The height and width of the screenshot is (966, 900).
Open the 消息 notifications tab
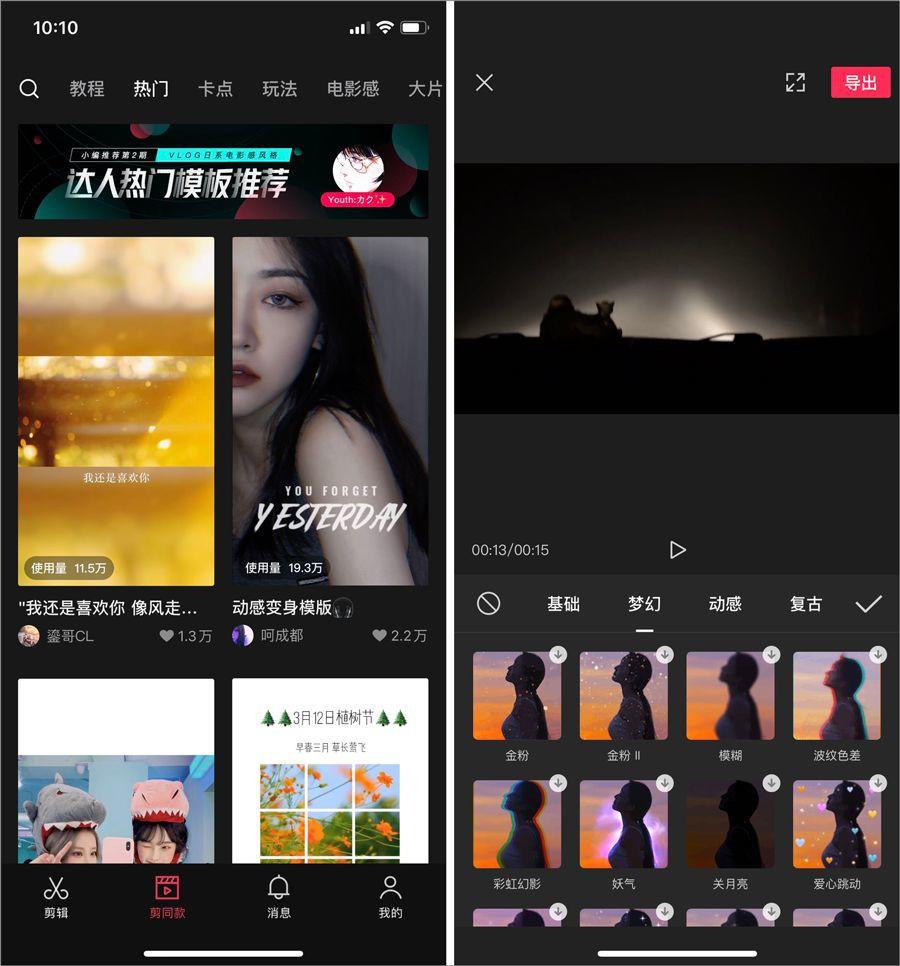pos(279,896)
